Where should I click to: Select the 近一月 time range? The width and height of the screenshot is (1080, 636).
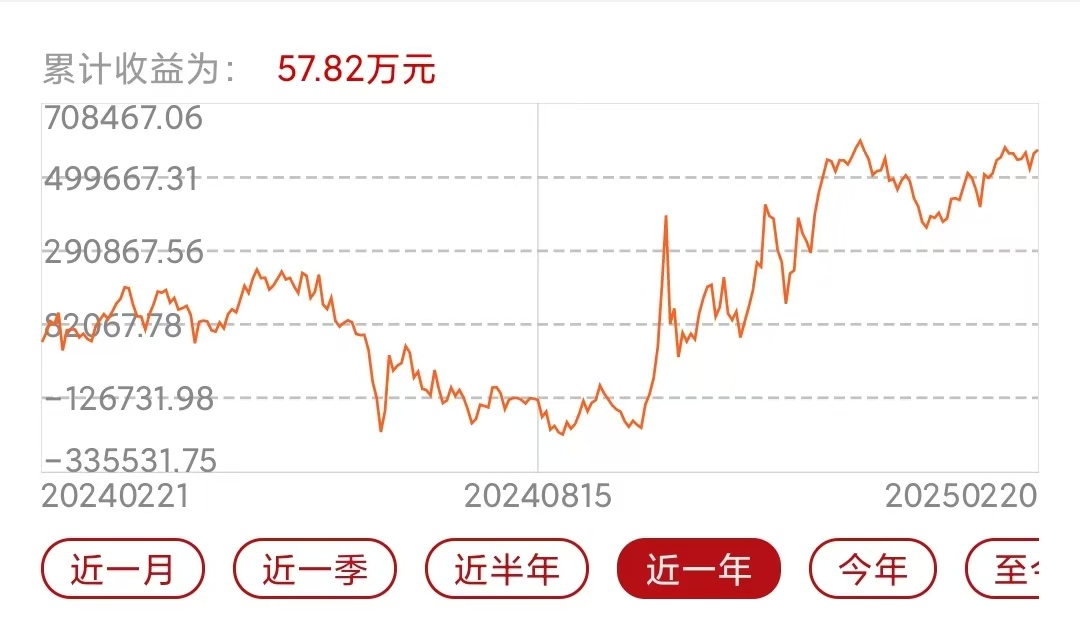(122, 569)
